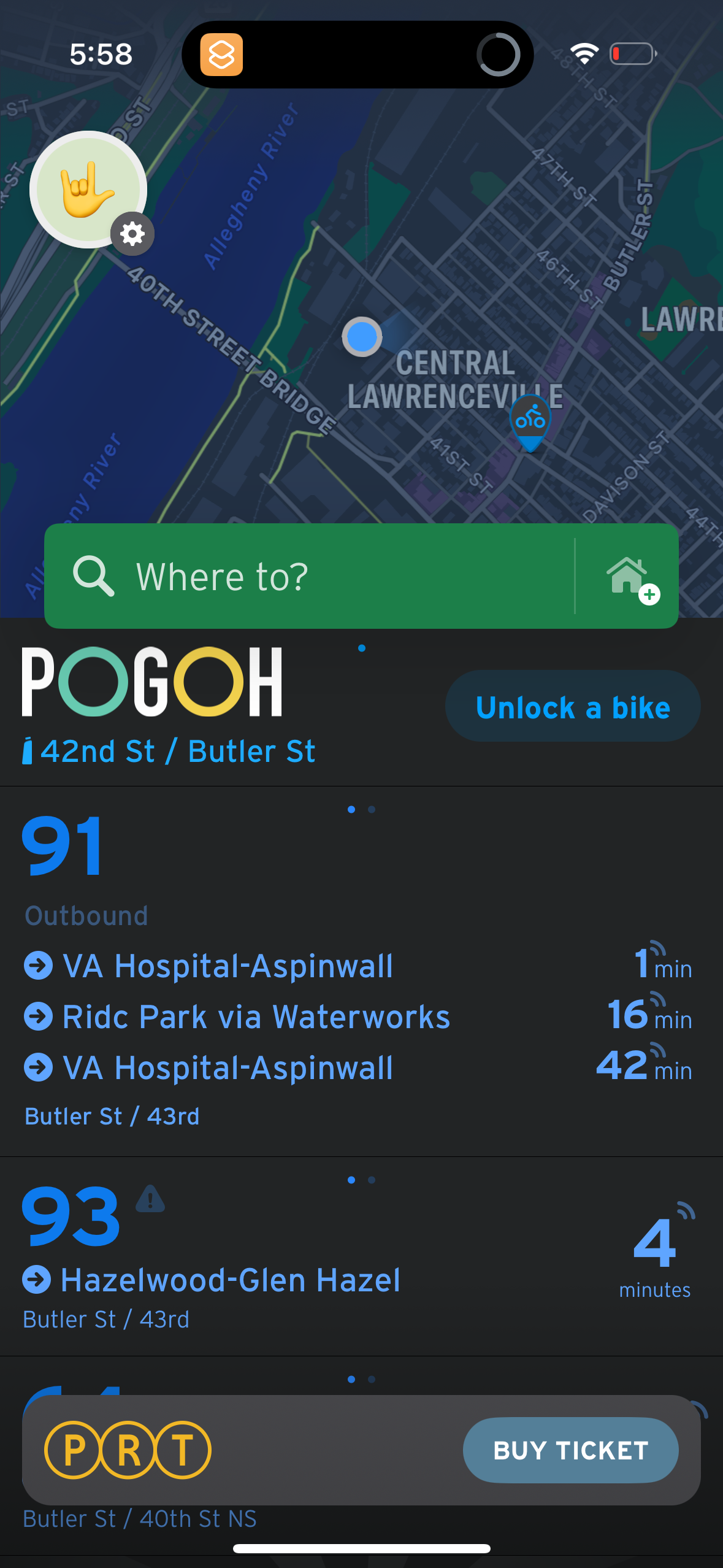Tap the blue current location dot on the map

pos(362,336)
